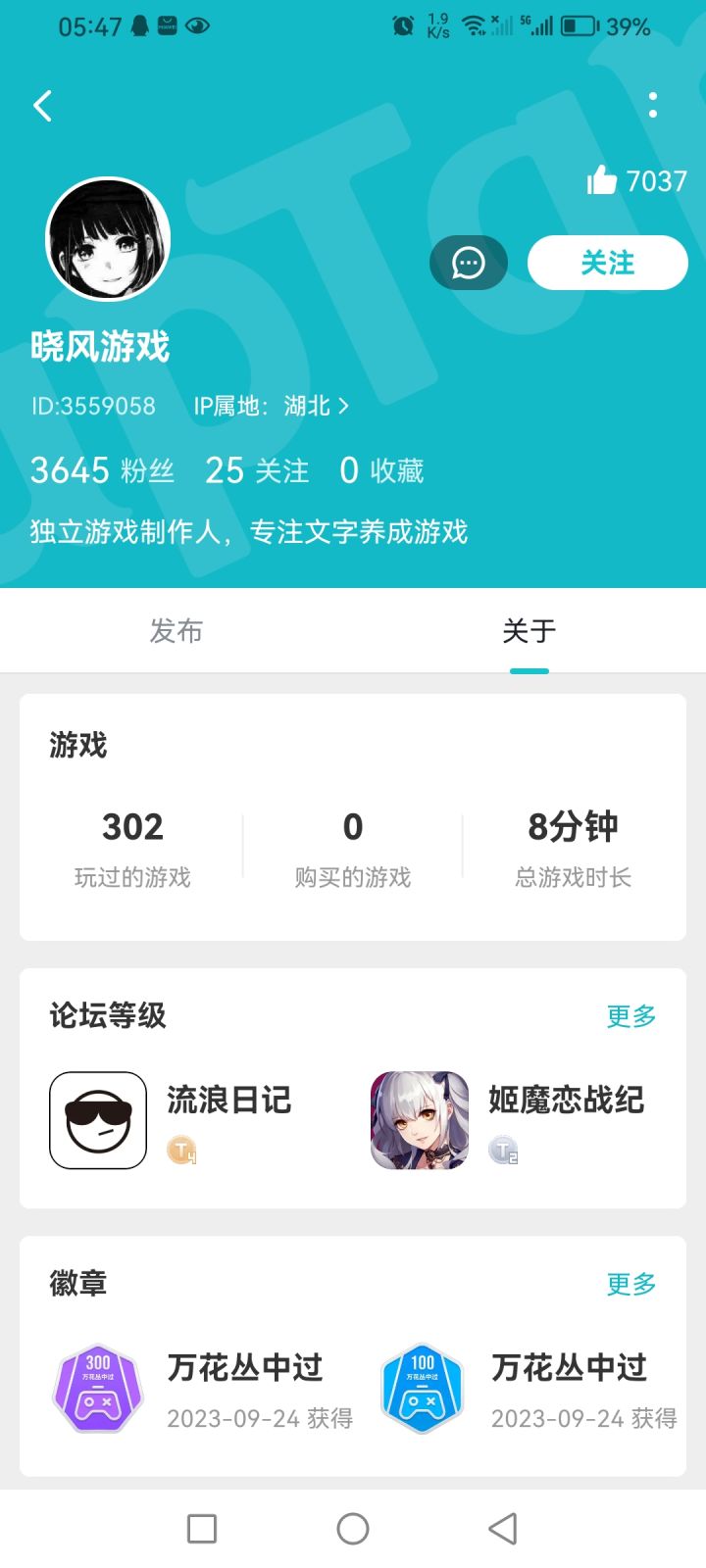View the 25 关注 following list

point(257,470)
